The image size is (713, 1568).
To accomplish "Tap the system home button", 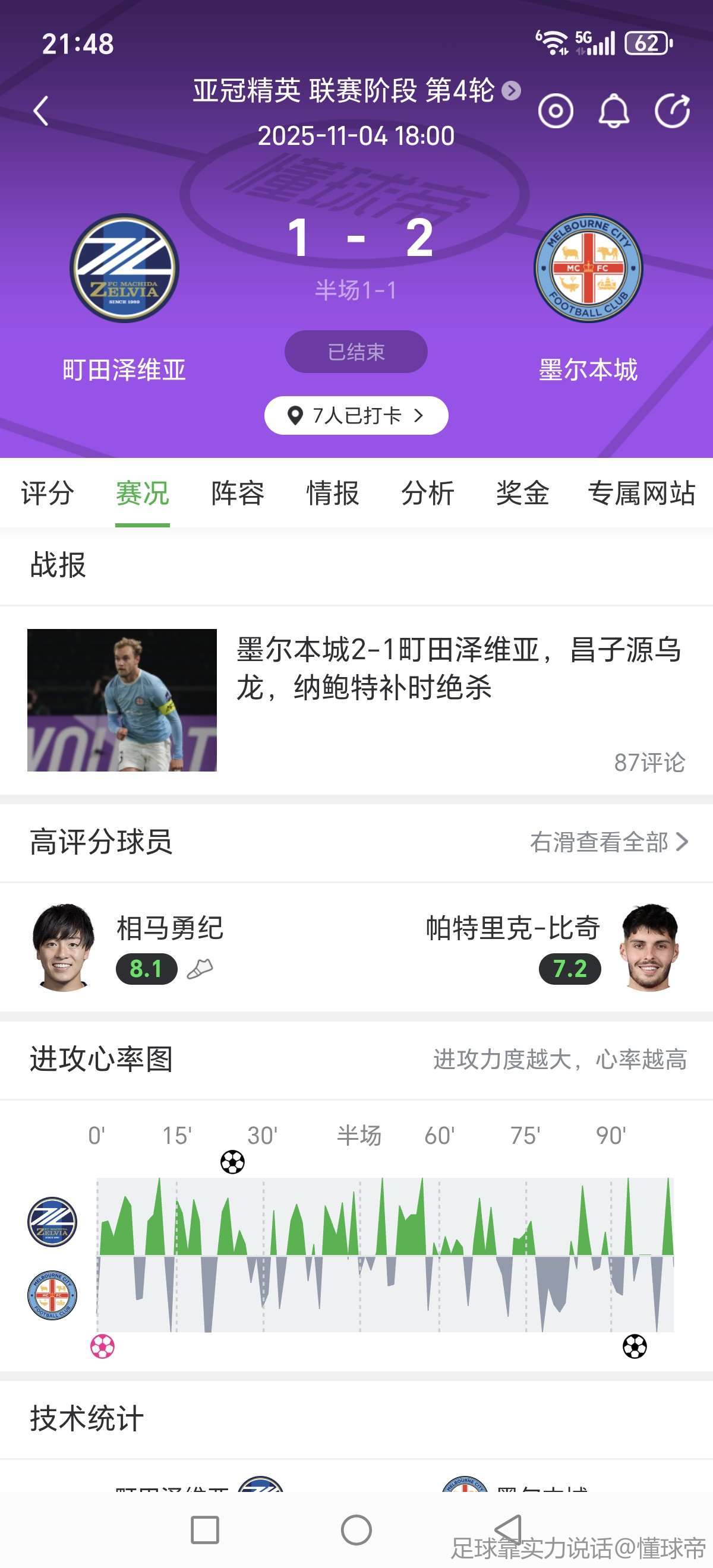I will click(x=356, y=1529).
